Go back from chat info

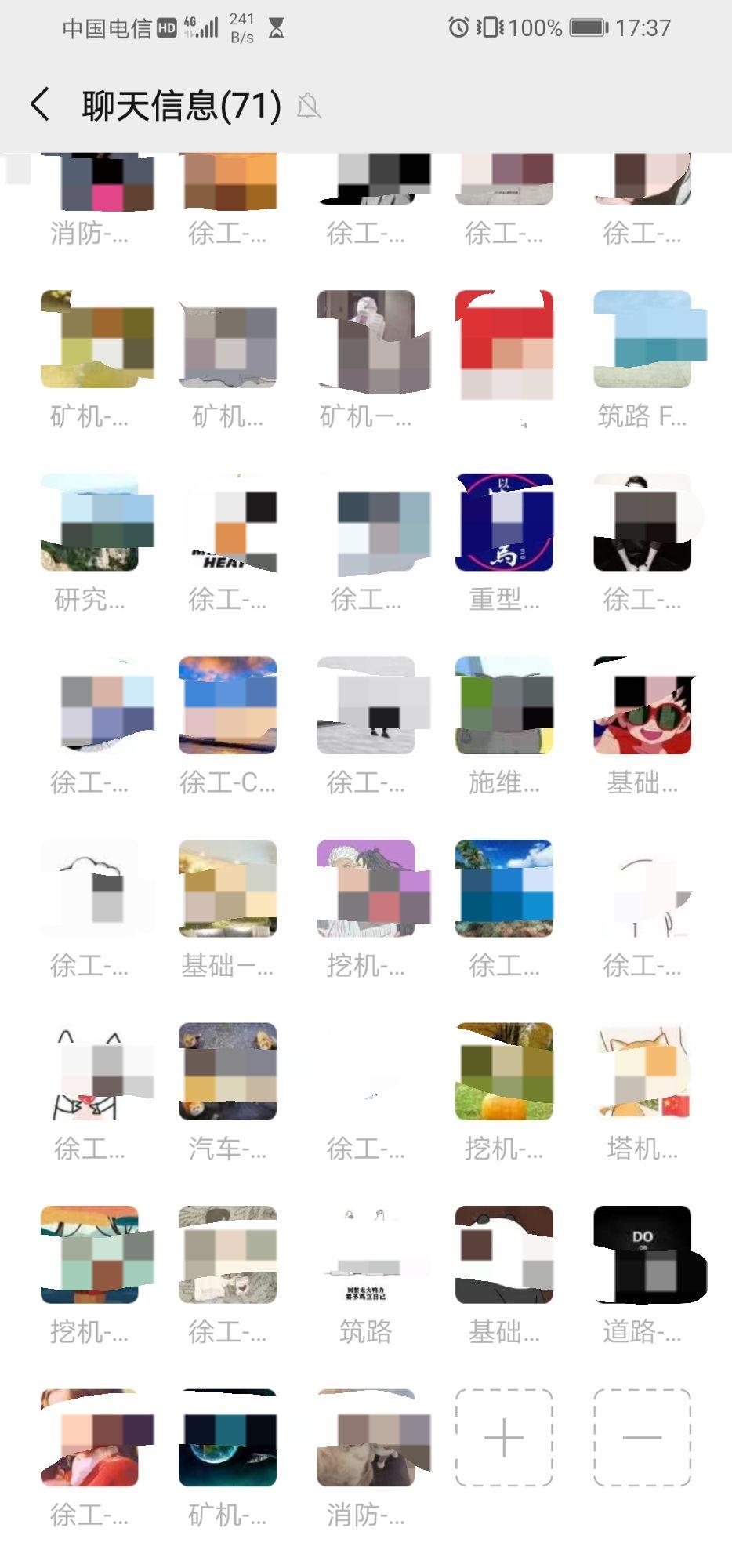40,104
